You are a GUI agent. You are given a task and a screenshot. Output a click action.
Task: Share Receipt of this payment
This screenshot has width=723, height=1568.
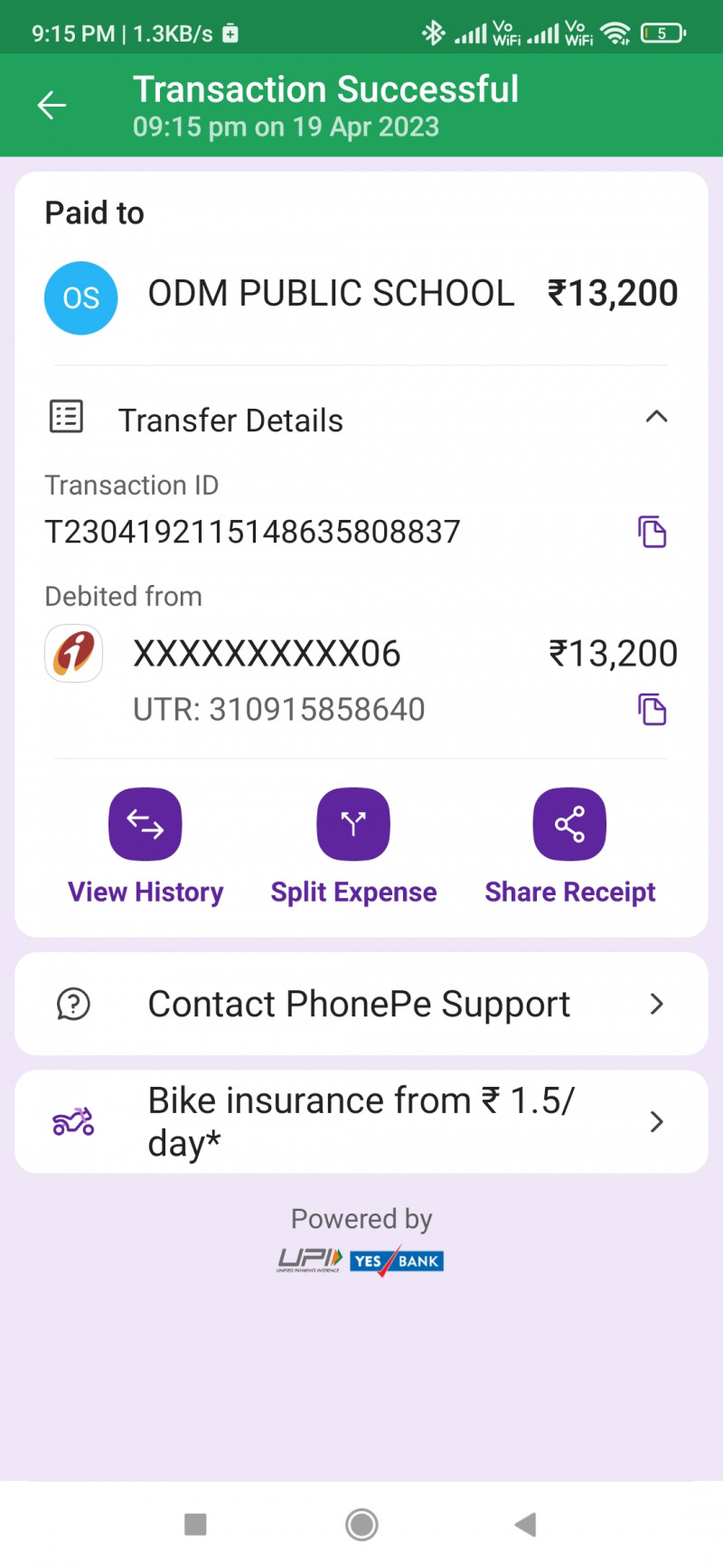point(569,825)
